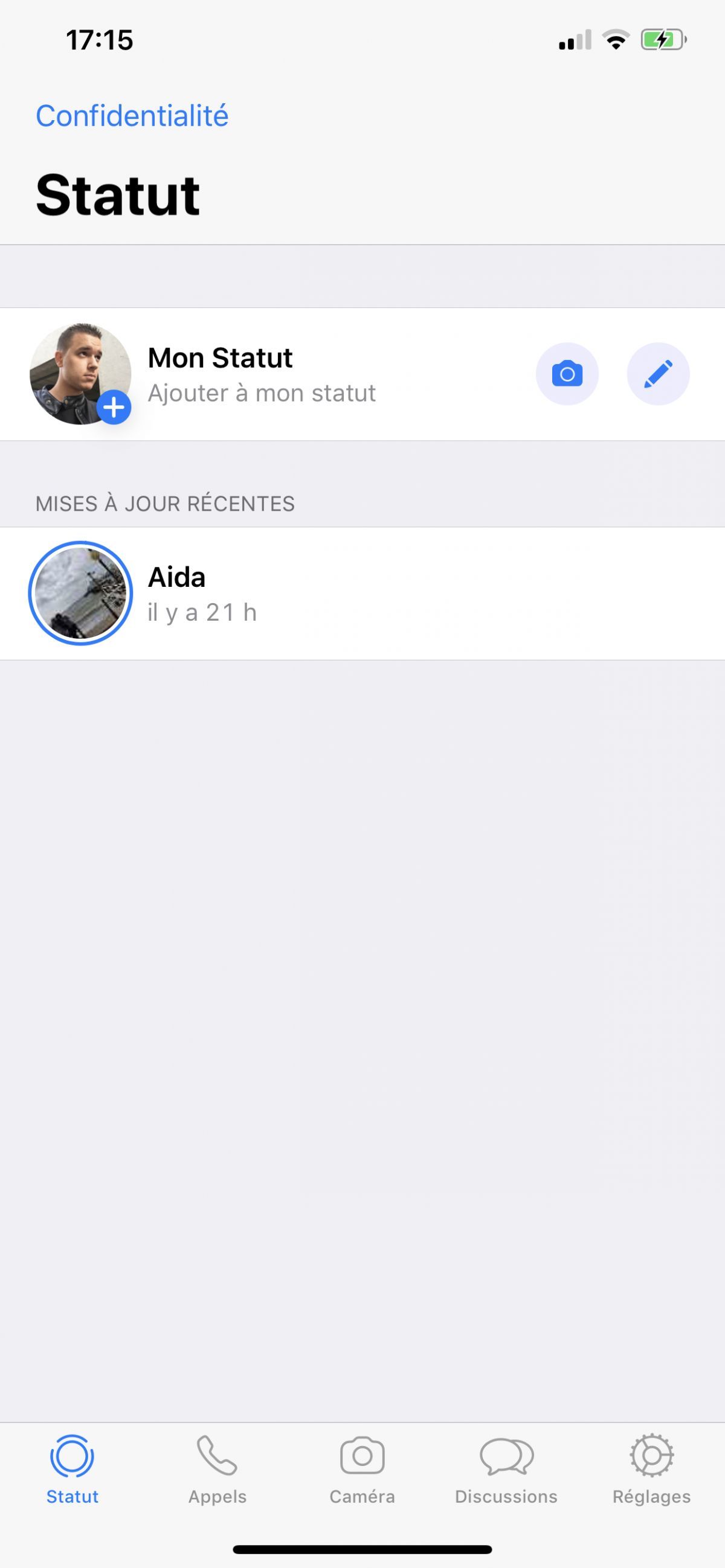Select the pencil to write text status

[x=658, y=374]
